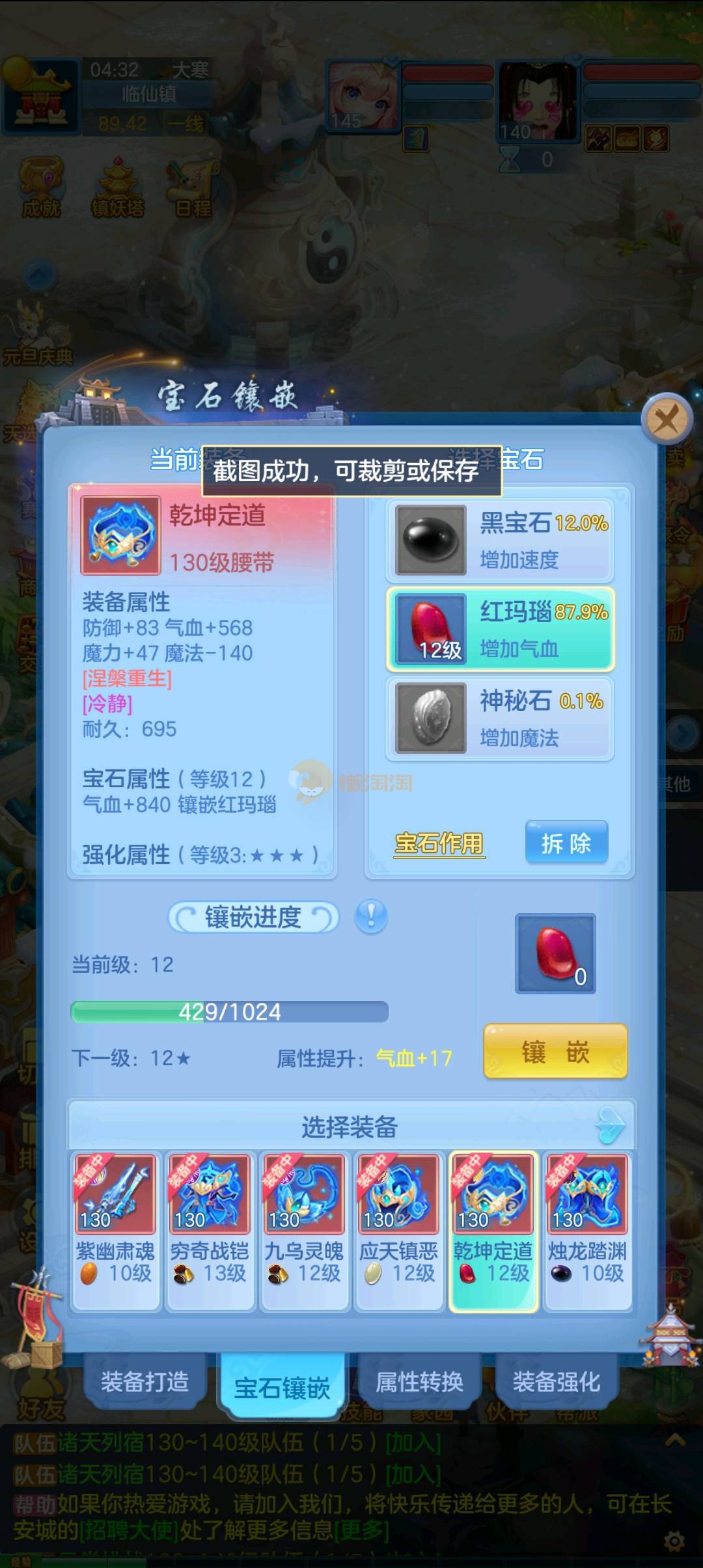Image resolution: width=703 pixels, height=1568 pixels.
Task: Tap the 拆除 button
Action: [x=566, y=843]
